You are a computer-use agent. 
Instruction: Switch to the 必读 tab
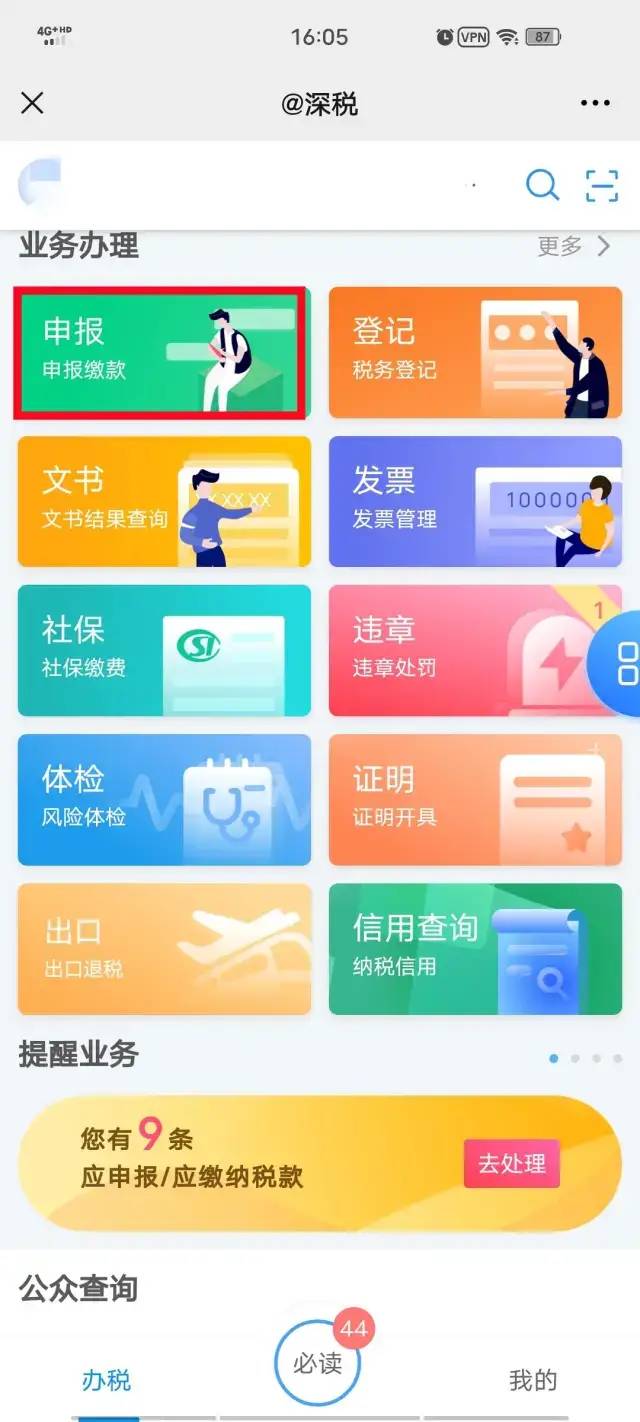pos(318,1362)
